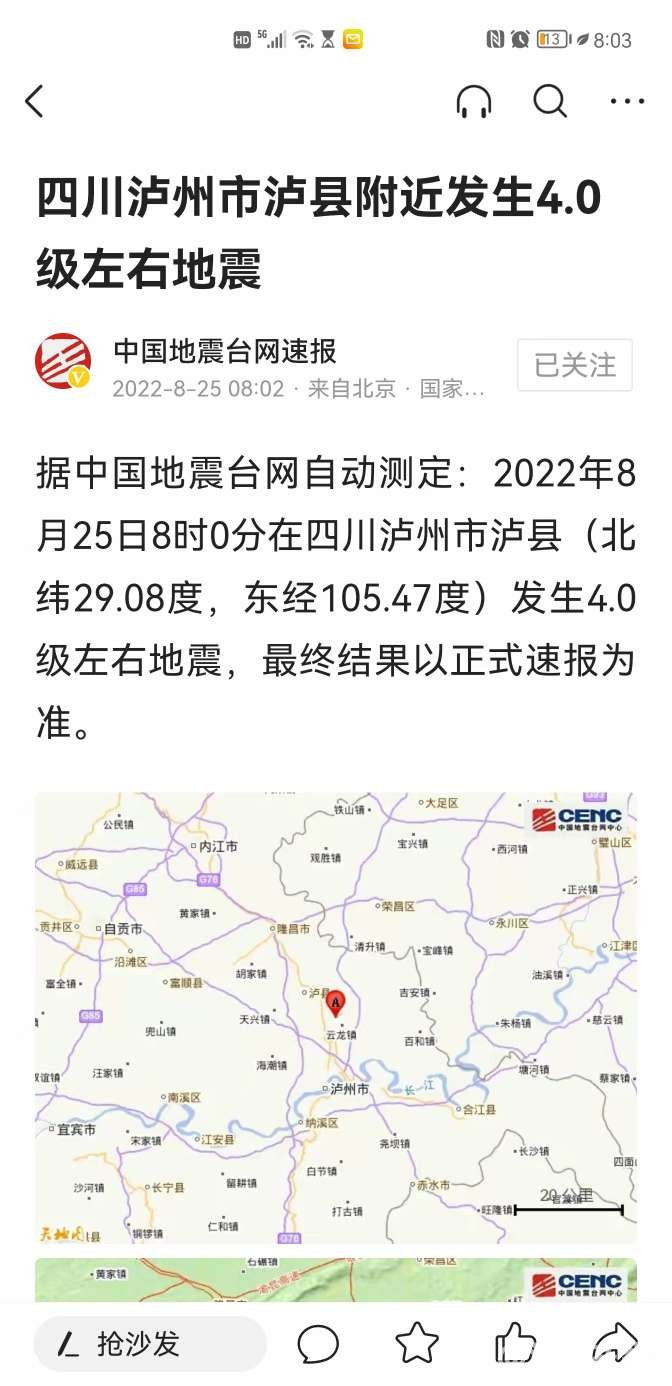Open the three-dot overflow menu

[627, 101]
